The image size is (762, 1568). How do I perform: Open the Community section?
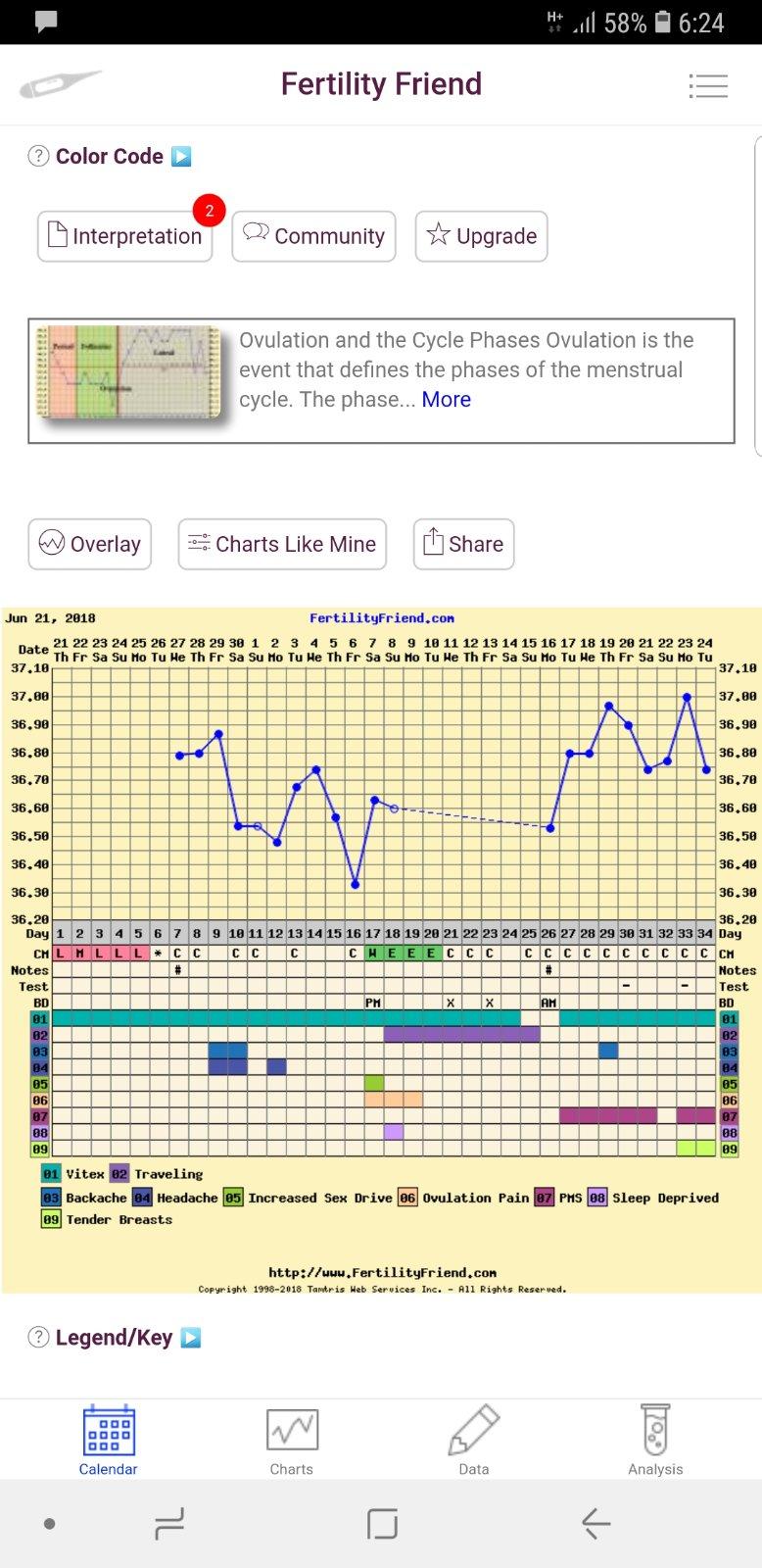pos(313,236)
